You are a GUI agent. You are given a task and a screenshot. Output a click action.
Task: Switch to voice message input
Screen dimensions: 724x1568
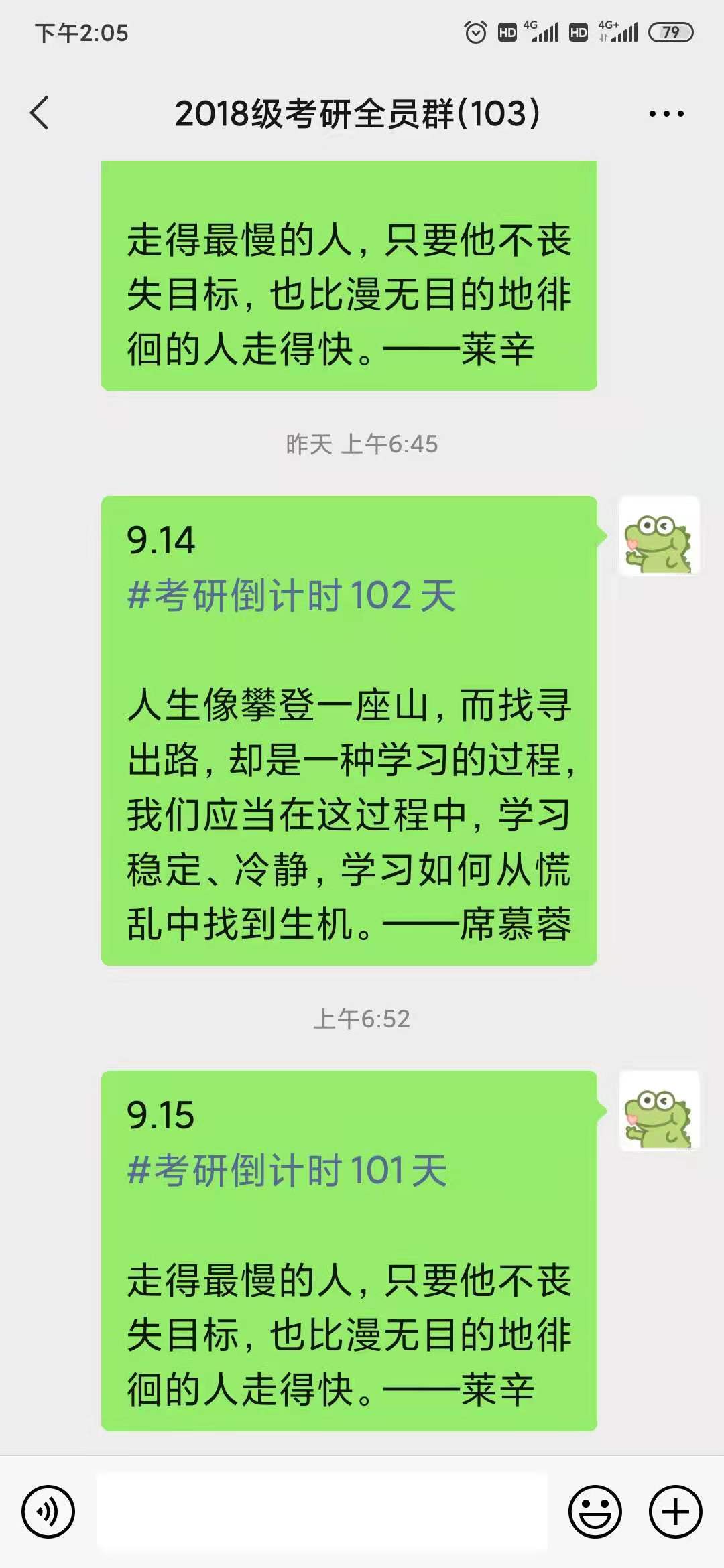pyautogui.click(x=48, y=1512)
